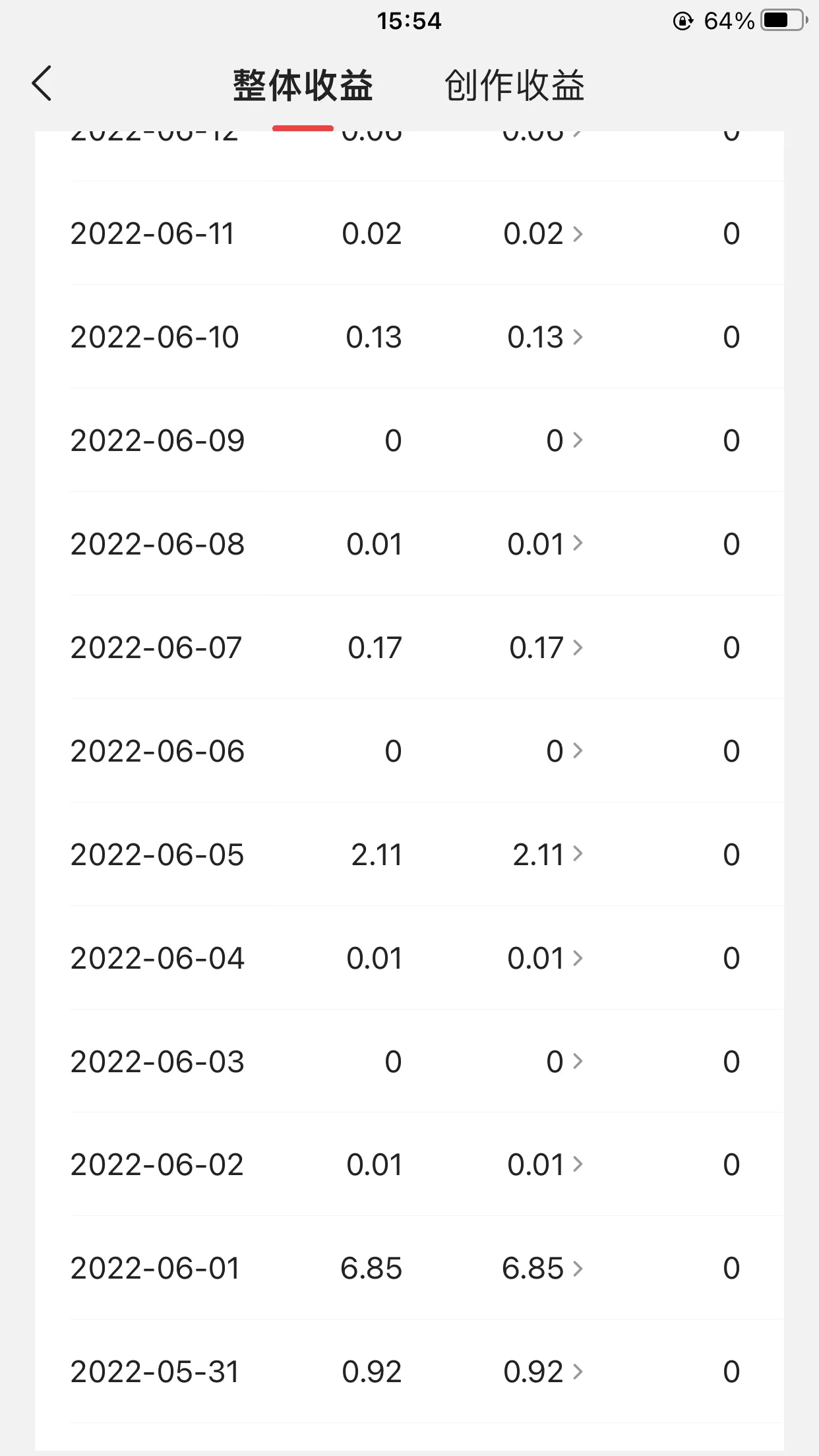Show the 0.17 earnings for 2022-06-07
Image resolution: width=819 pixels, height=1456 pixels.
tap(545, 648)
